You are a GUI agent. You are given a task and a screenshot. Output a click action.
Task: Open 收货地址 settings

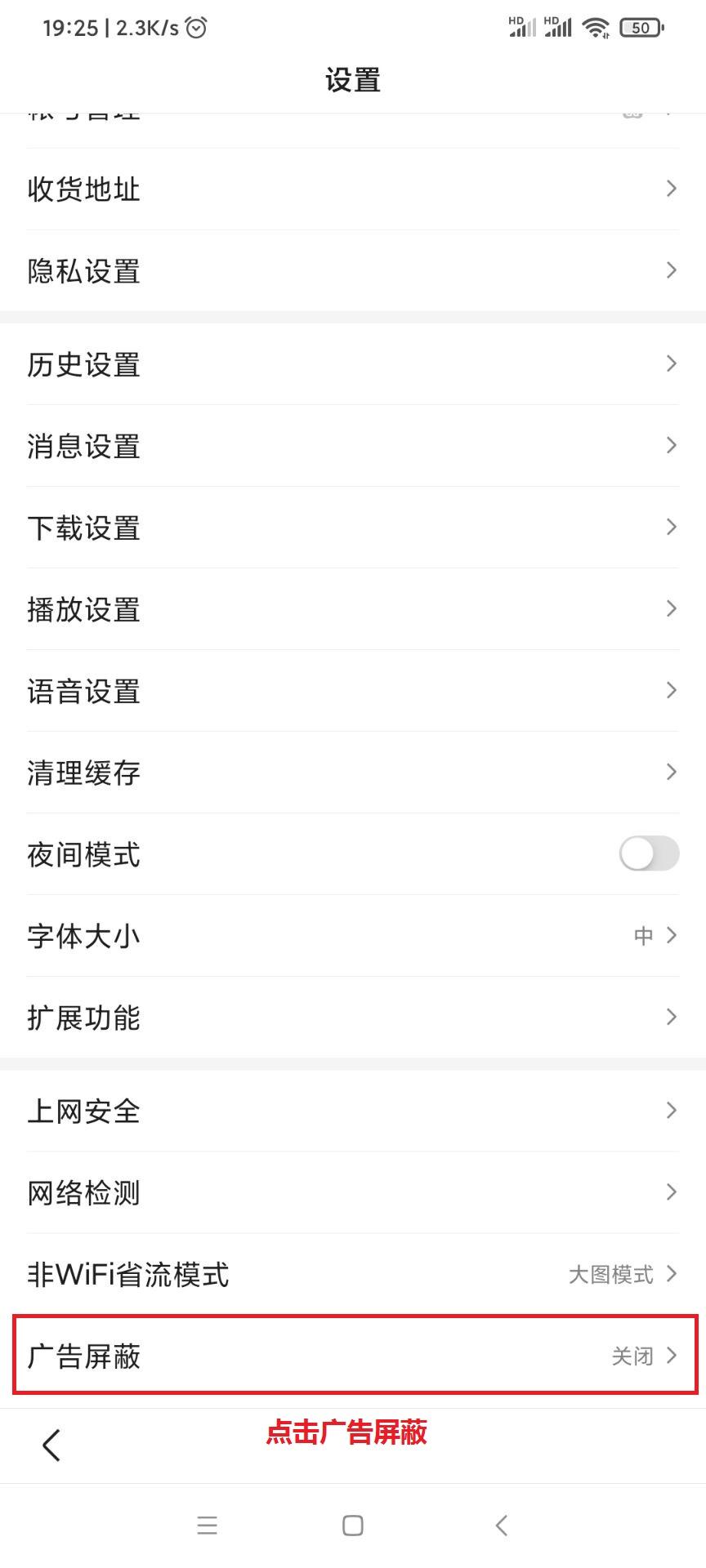point(353,189)
